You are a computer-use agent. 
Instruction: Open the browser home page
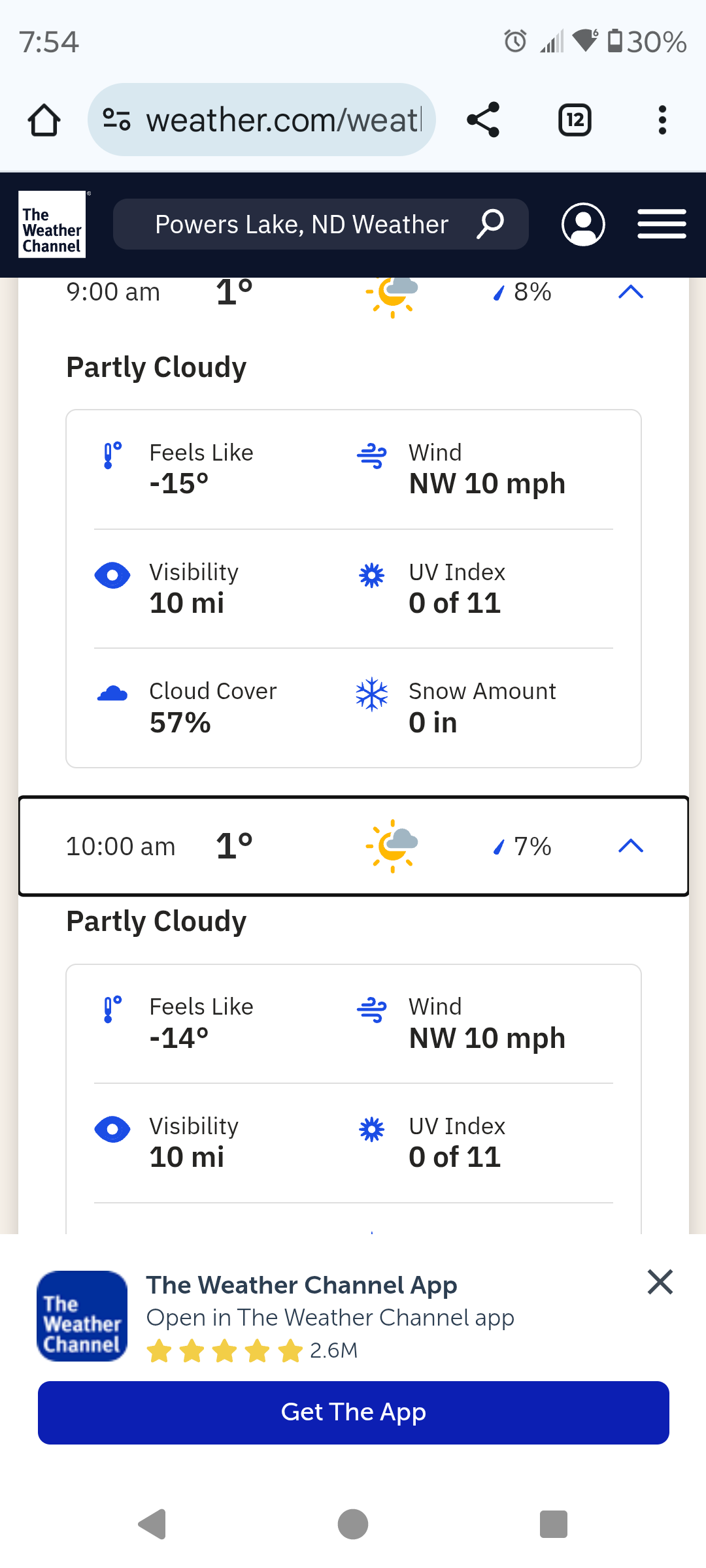point(44,120)
